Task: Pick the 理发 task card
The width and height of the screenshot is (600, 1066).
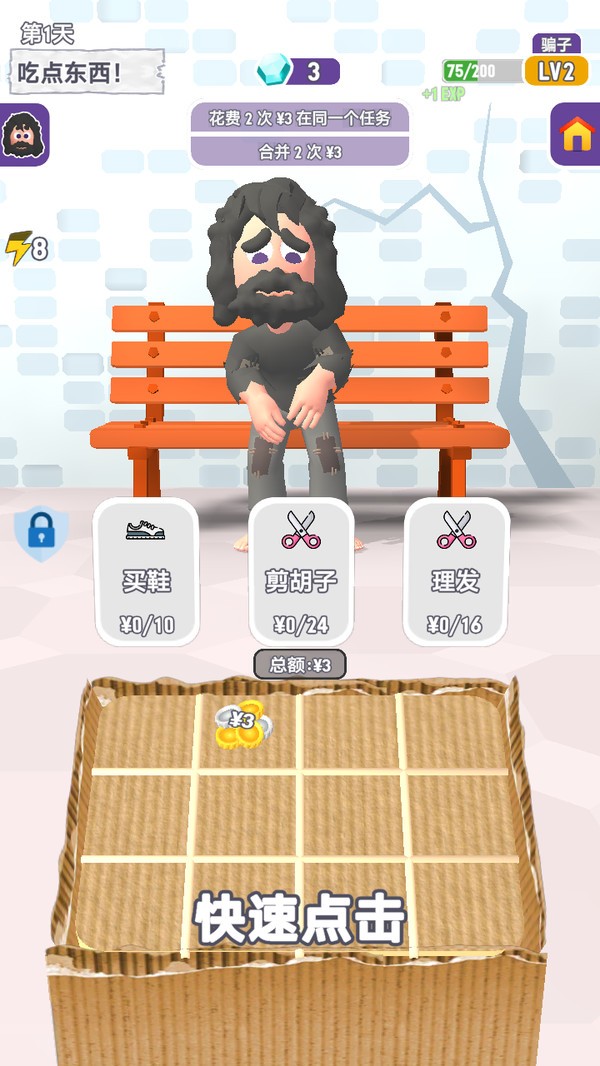Action: pyautogui.click(x=455, y=572)
